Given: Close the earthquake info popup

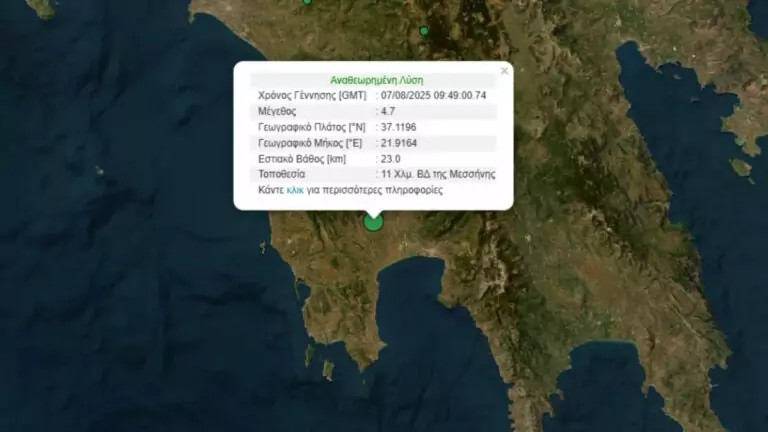Looking at the screenshot, I should (504, 71).
